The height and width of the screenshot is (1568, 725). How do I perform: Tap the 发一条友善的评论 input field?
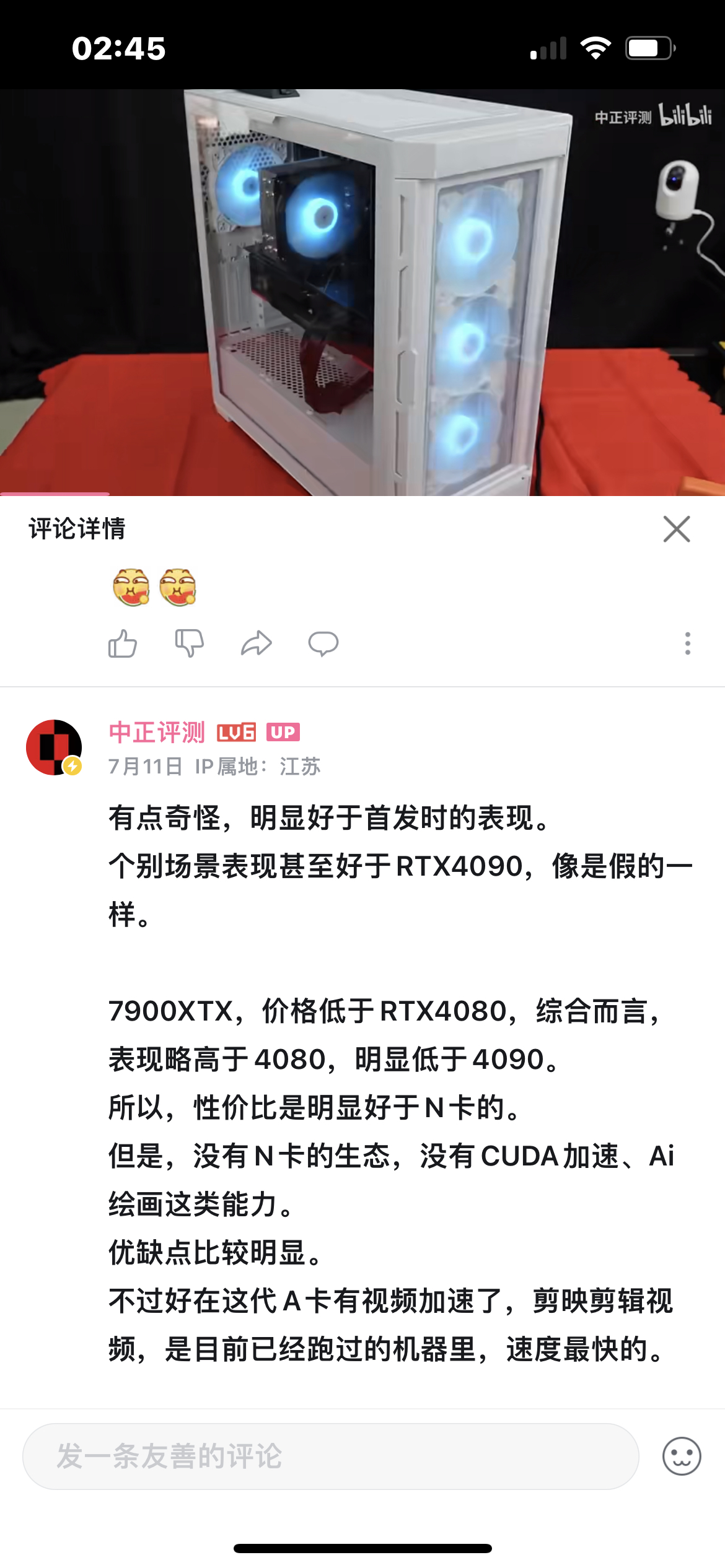(x=330, y=1456)
